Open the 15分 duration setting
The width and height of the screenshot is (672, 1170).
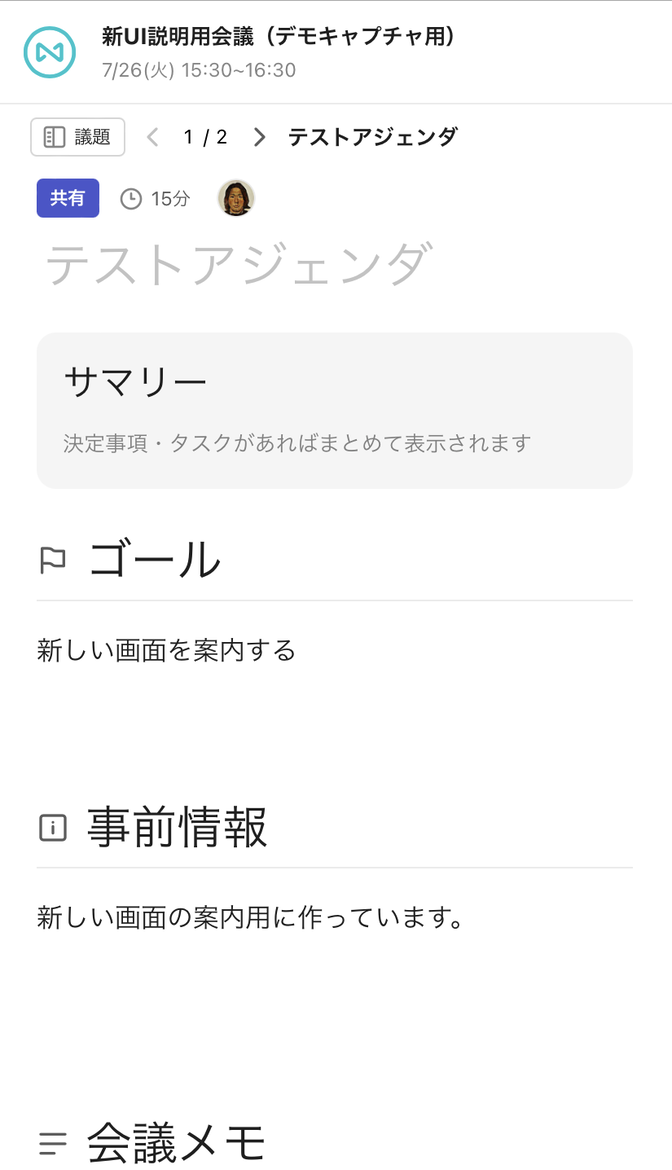(x=155, y=198)
